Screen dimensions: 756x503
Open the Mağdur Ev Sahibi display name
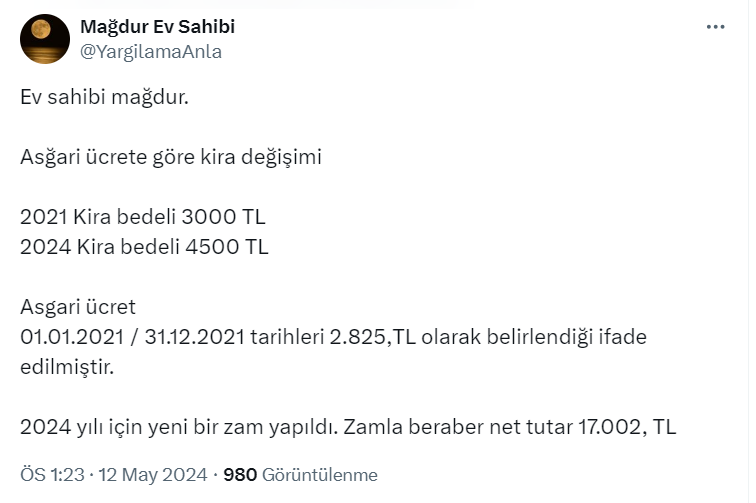click(157, 27)
